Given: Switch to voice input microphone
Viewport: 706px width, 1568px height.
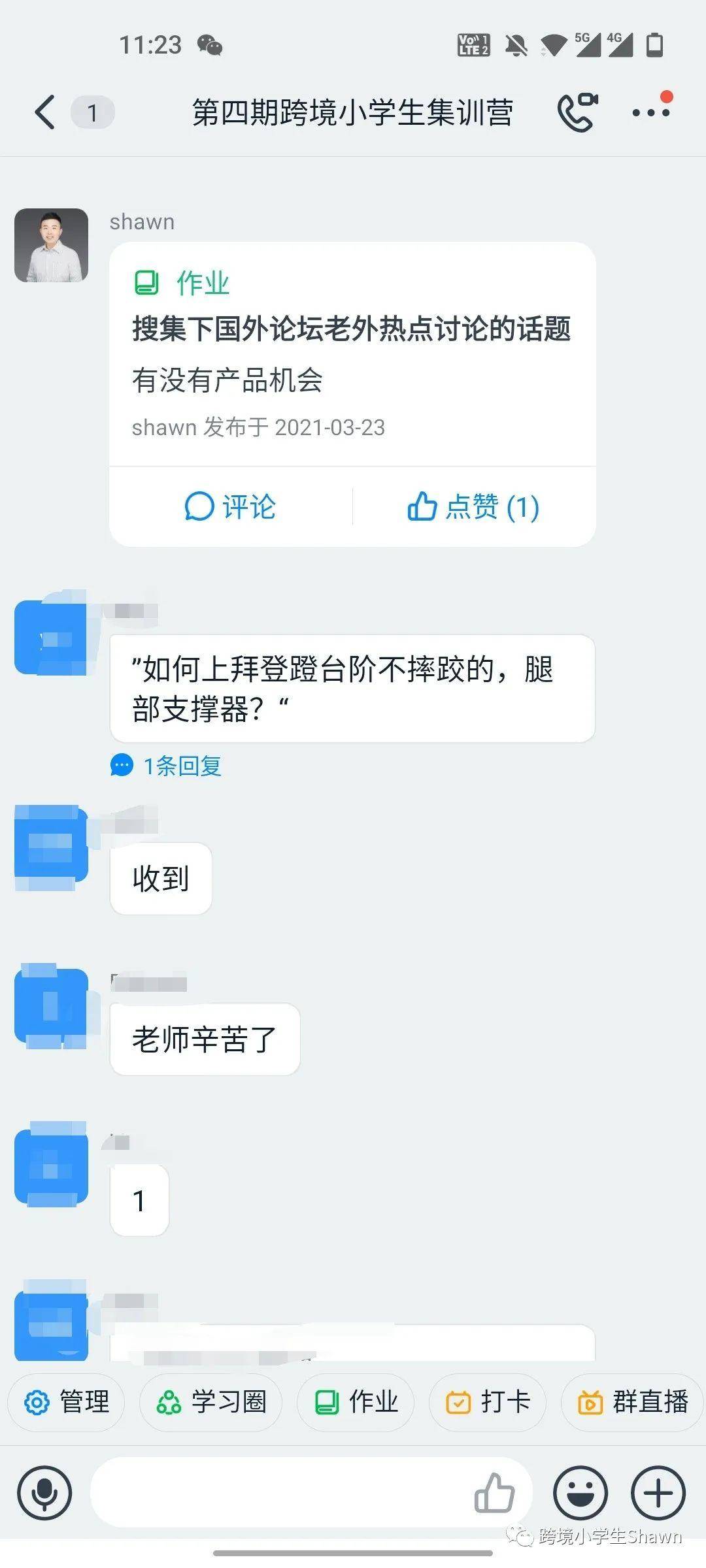Looking at the screenshot, I should coord(44,1492).
